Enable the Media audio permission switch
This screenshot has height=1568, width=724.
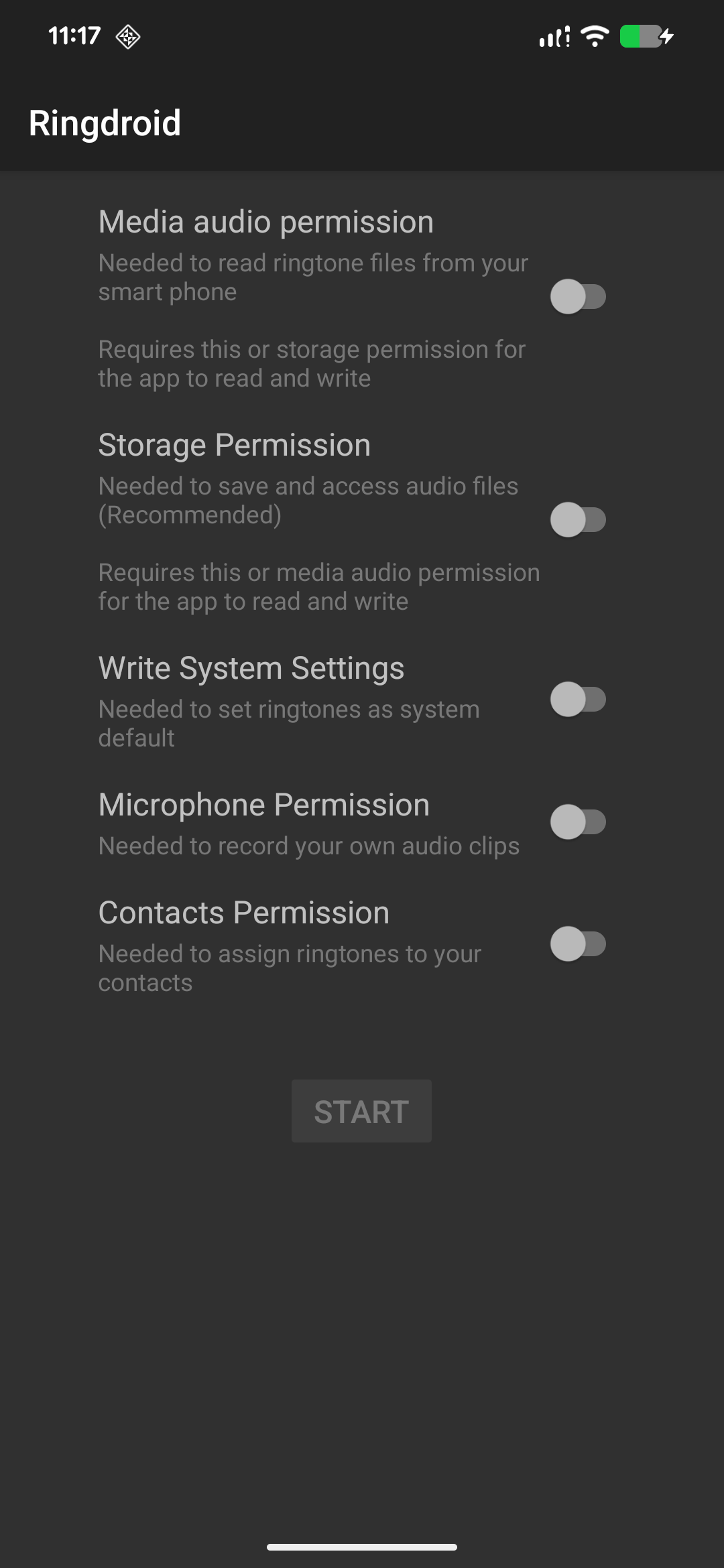pyautogui.click(x=578, y=297)
